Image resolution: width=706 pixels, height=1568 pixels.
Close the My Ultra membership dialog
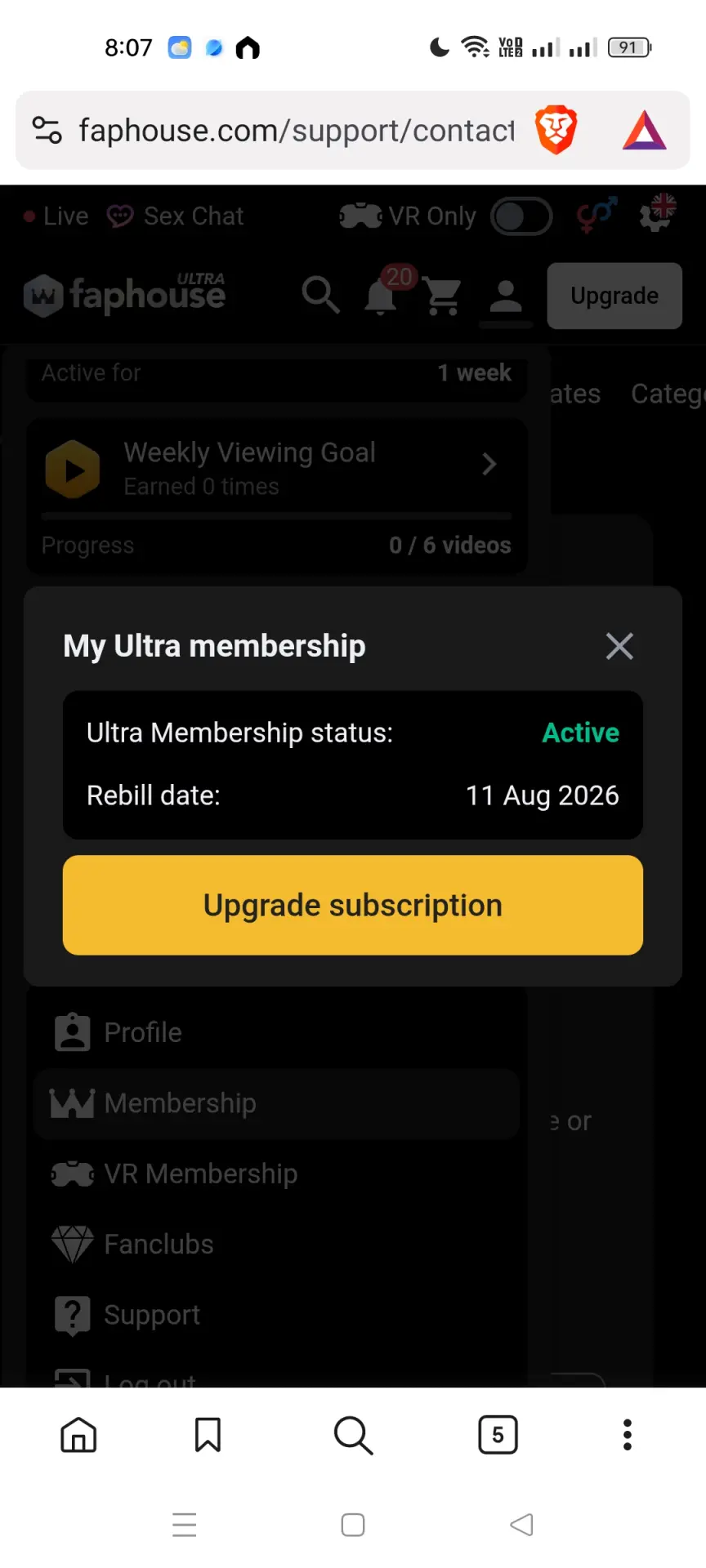pyautogui.click(x=619, y=646)
